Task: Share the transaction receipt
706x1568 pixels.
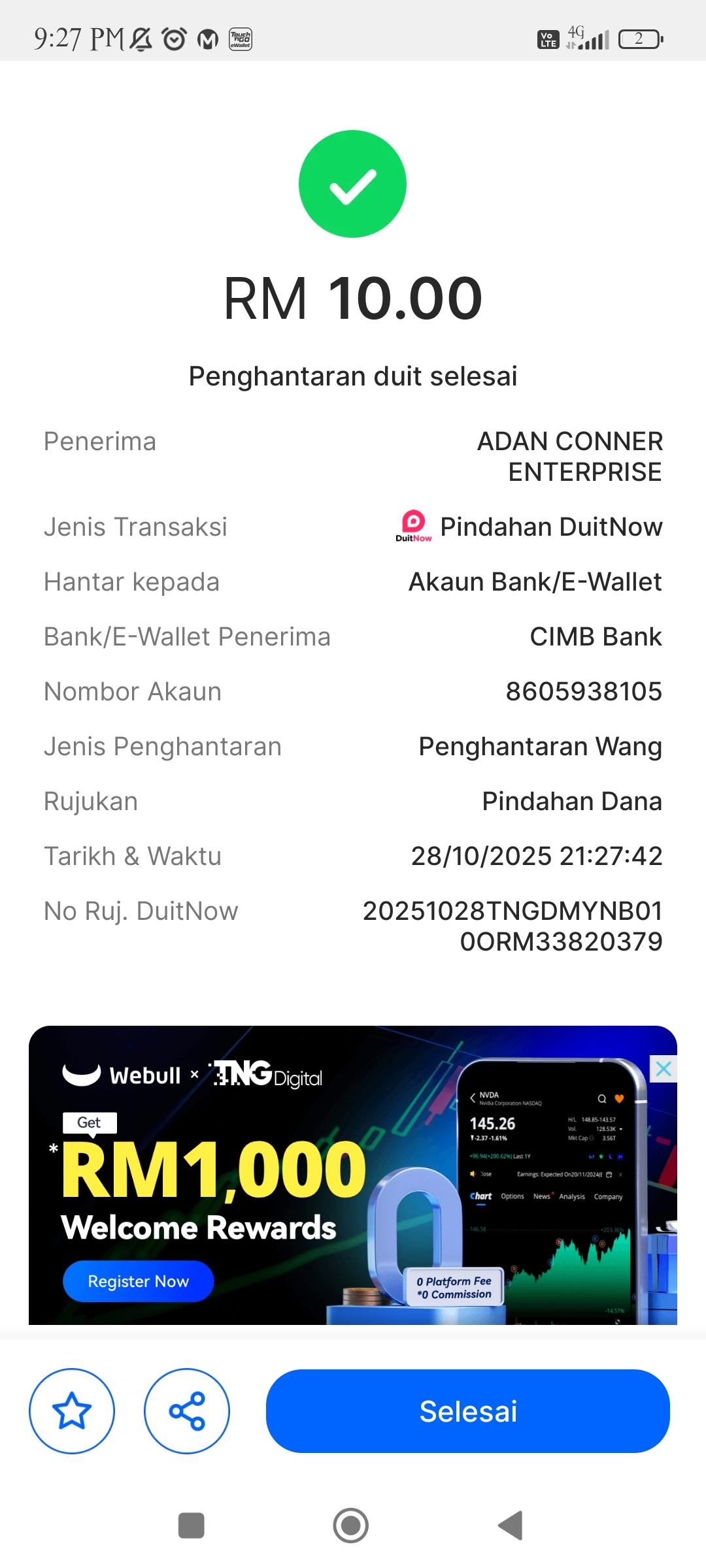Action: (187, 1411)
